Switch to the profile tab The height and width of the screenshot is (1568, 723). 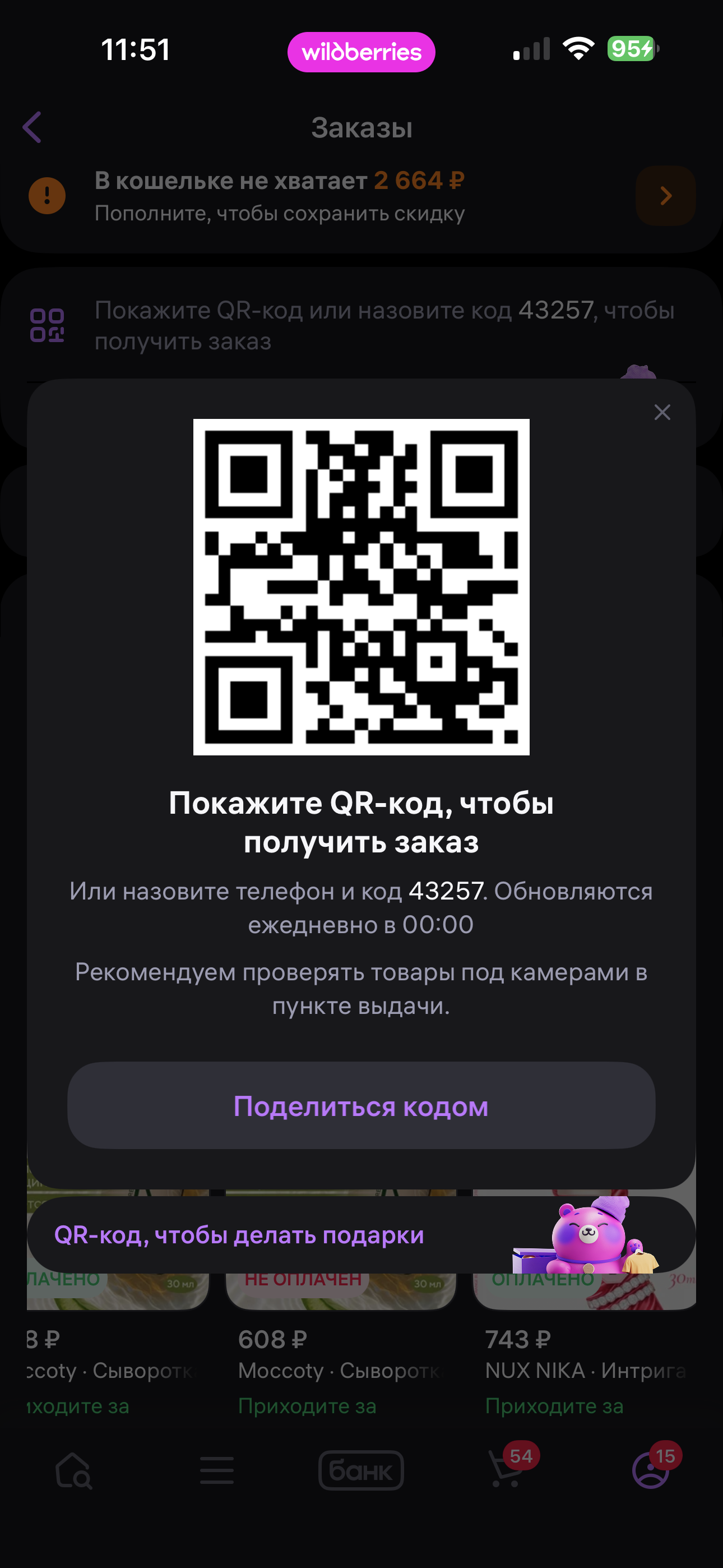pyautogui.click(x=651, y=1470)
